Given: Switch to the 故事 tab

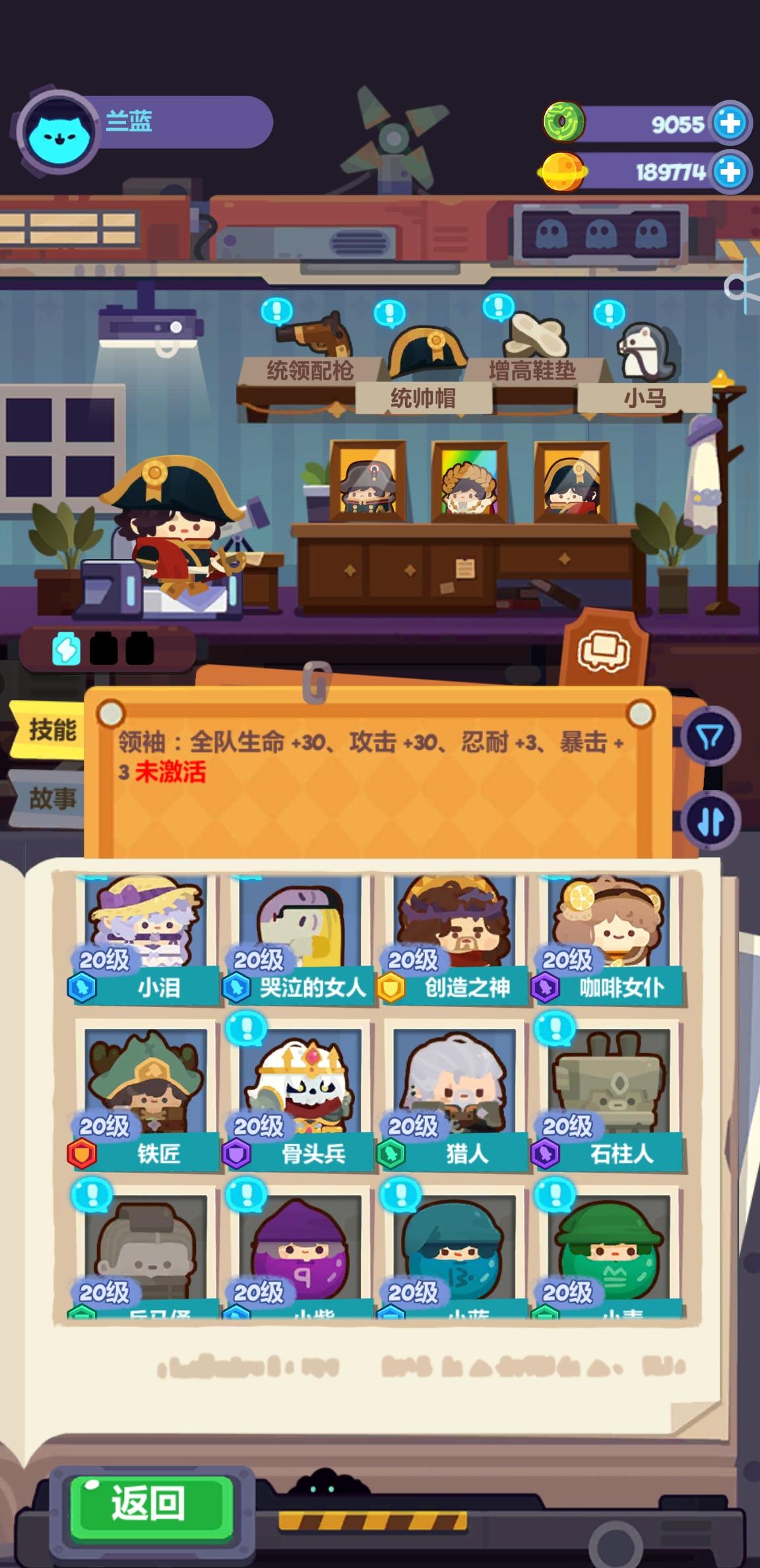Looking at the screenshot, I should coord(53,800).
